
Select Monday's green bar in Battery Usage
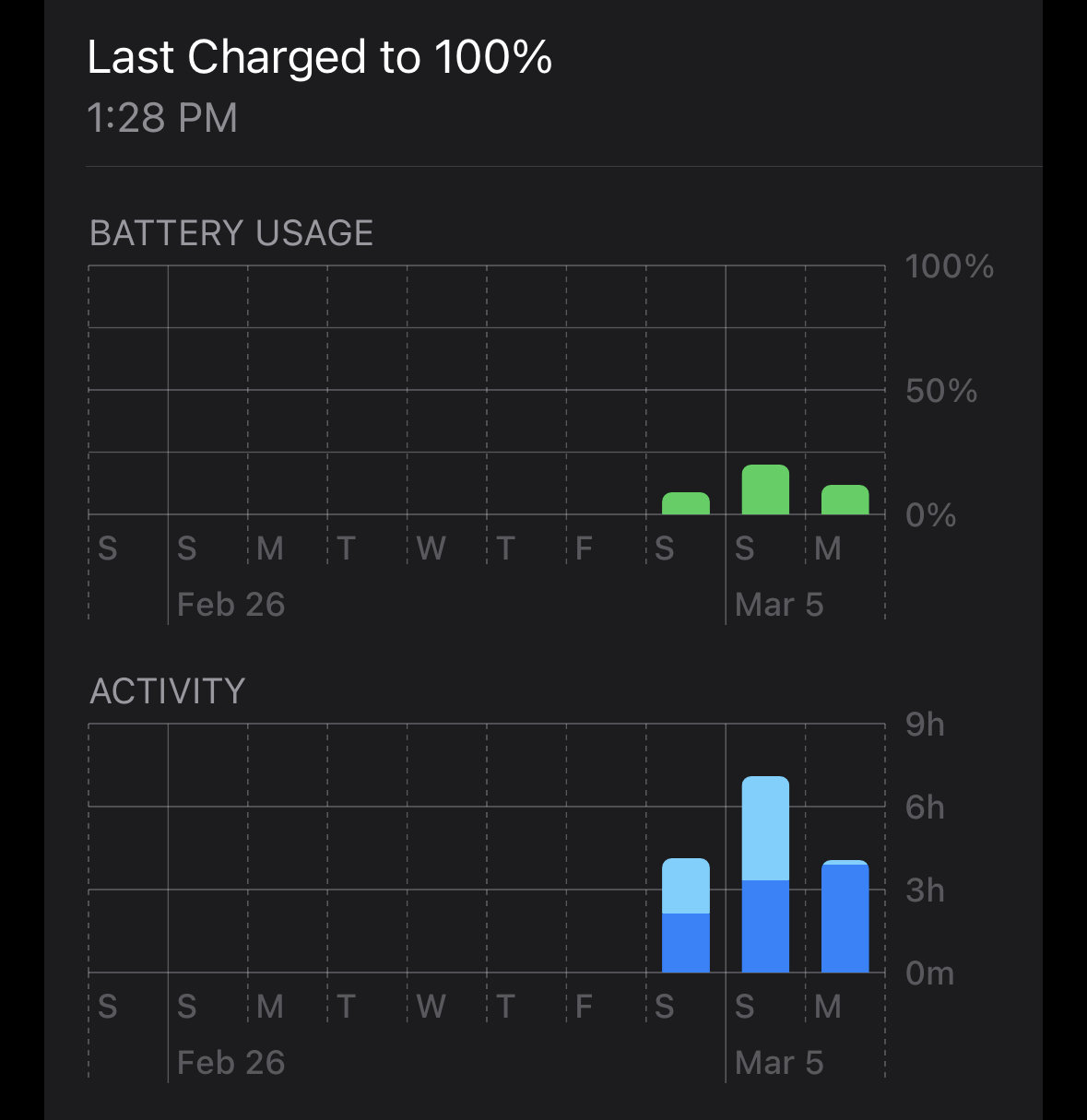tap(845, 500)
